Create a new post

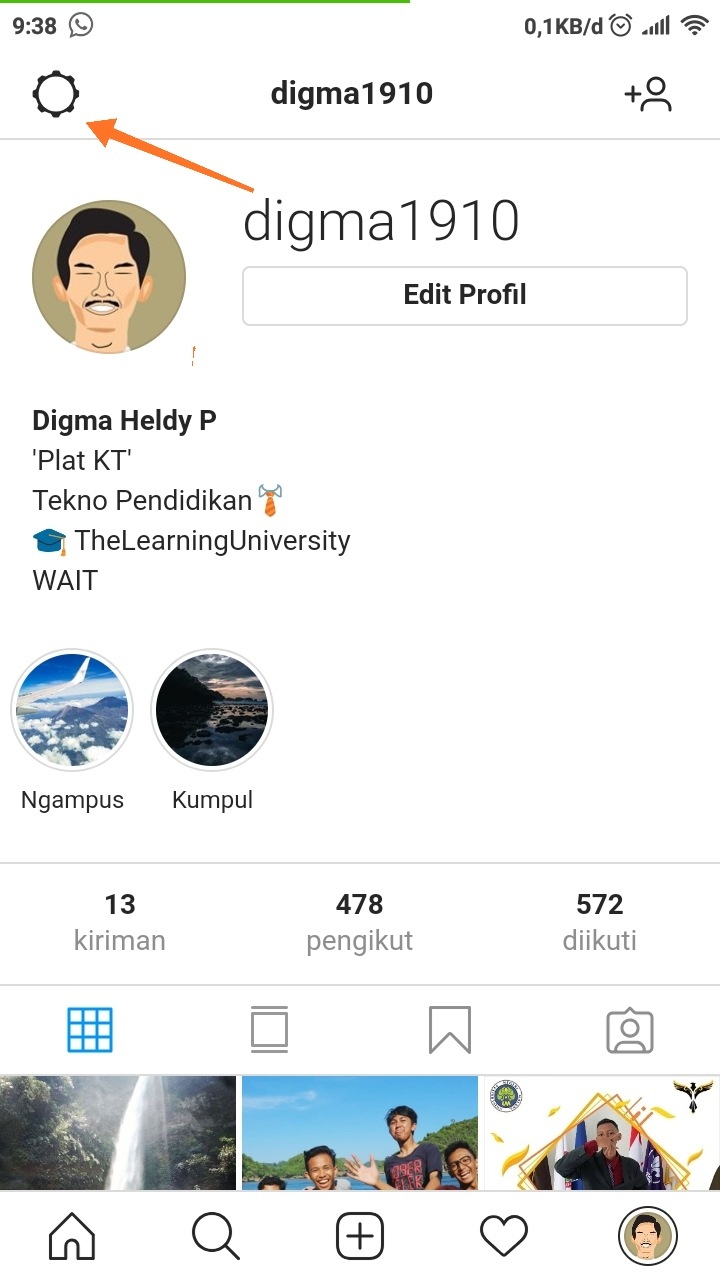point(360,1238)
